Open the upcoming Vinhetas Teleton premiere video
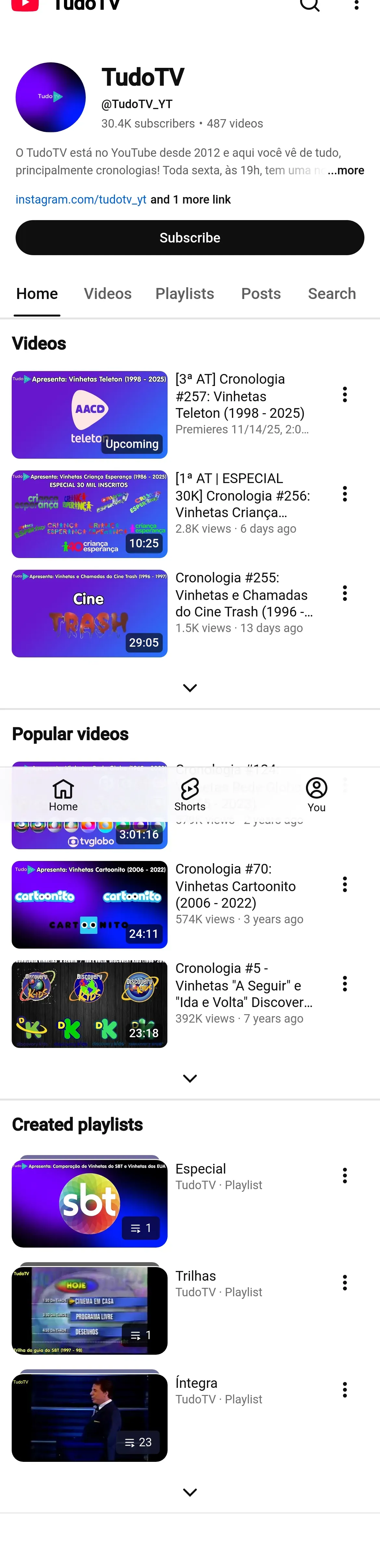 tap(90, 415)
